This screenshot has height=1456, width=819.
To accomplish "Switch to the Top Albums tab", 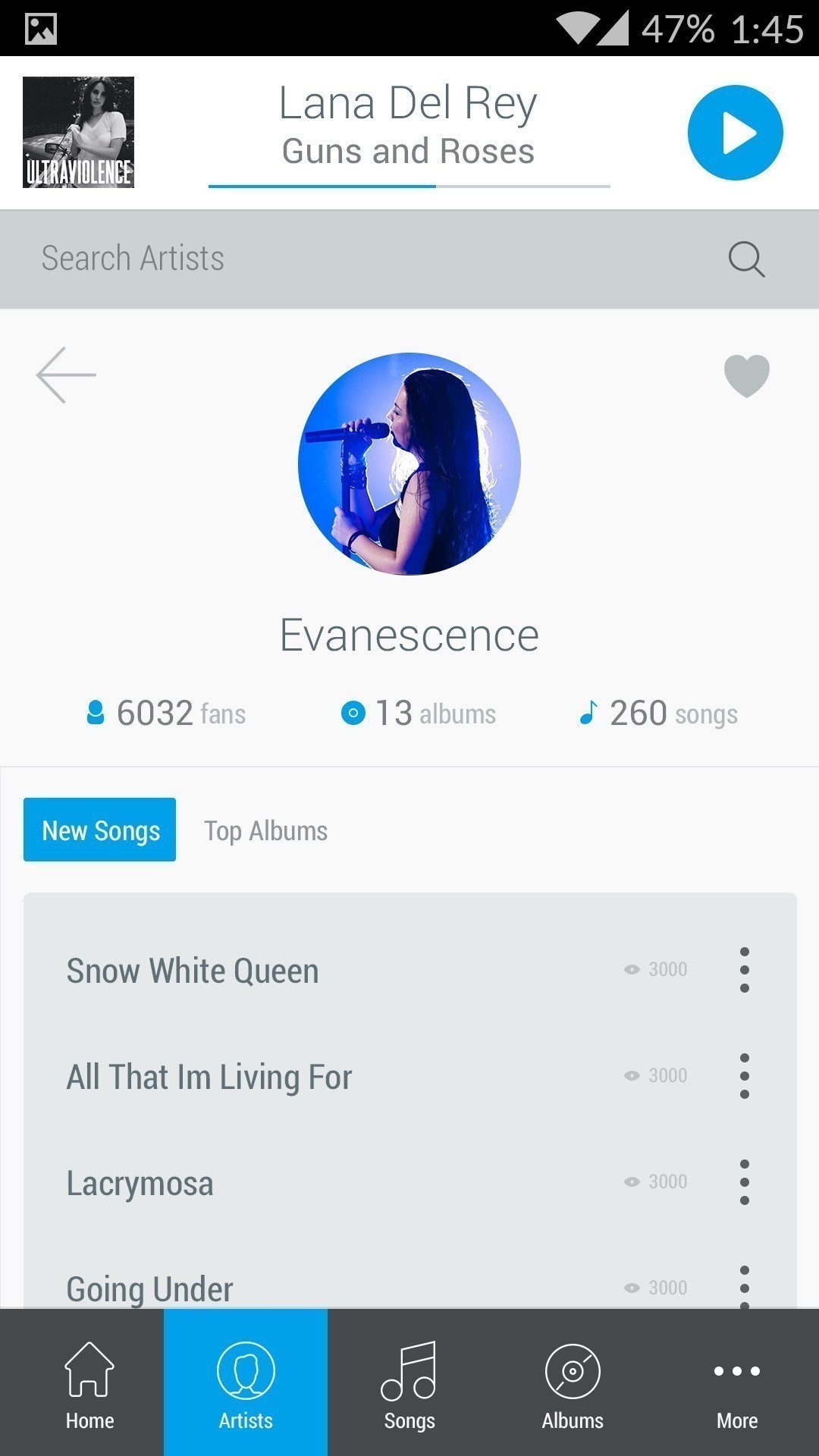I will pos(265,830).
